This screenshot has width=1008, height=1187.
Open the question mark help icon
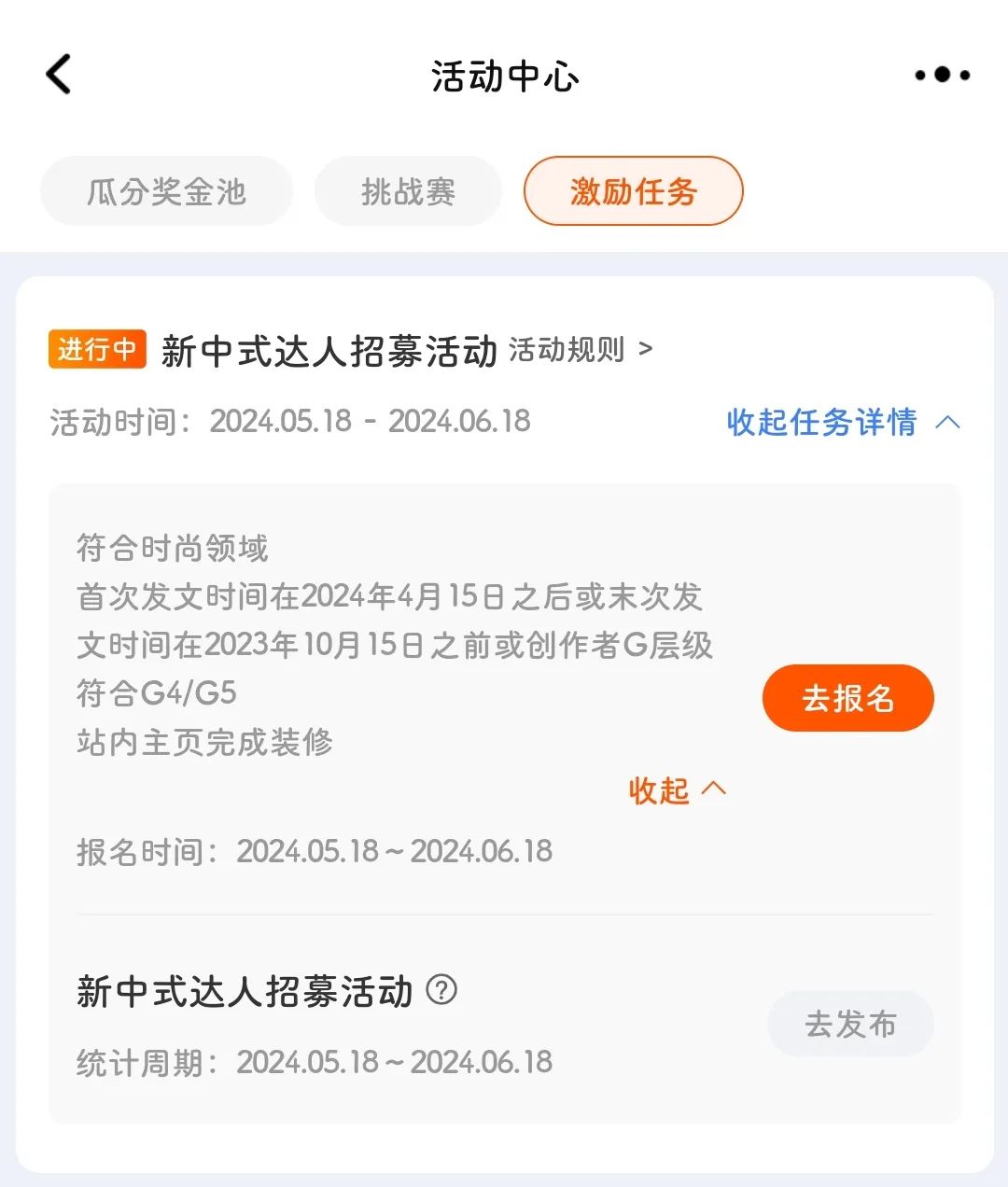tap(441, 989)
